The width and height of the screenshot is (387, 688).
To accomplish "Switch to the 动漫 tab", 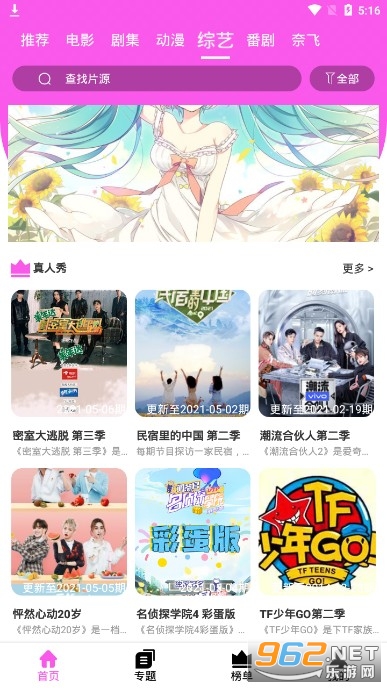I will pyautogui.click(x=170, y=40).
